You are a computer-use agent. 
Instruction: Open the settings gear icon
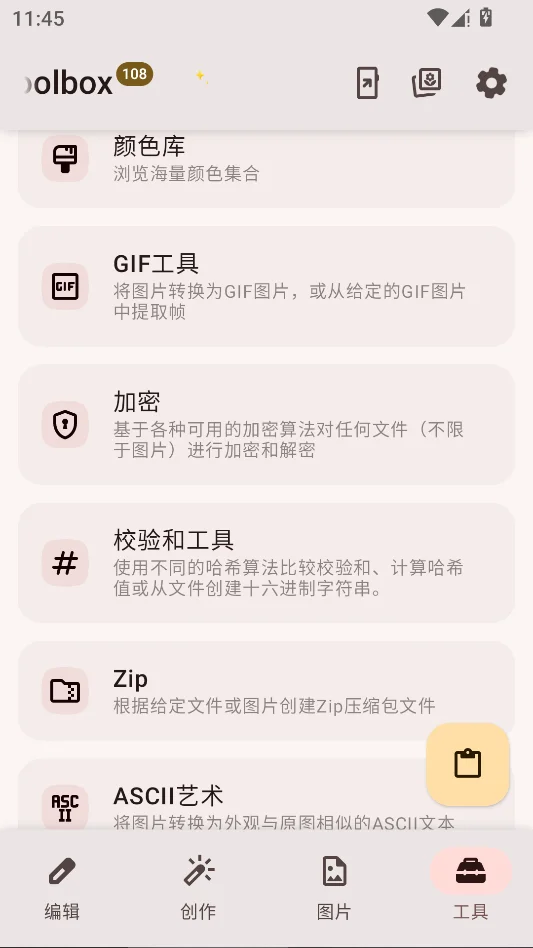tap(491, 83)
